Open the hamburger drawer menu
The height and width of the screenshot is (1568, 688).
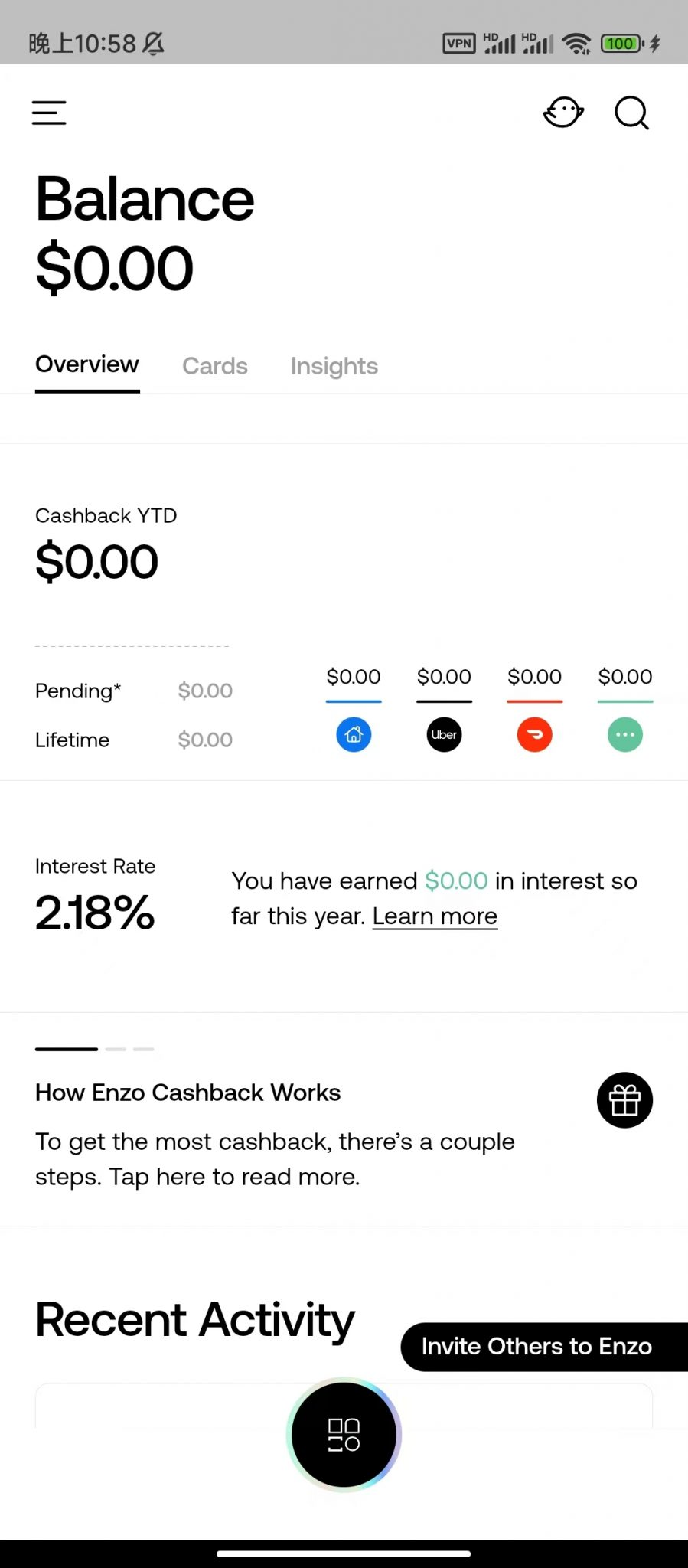[x=49, y=113]
